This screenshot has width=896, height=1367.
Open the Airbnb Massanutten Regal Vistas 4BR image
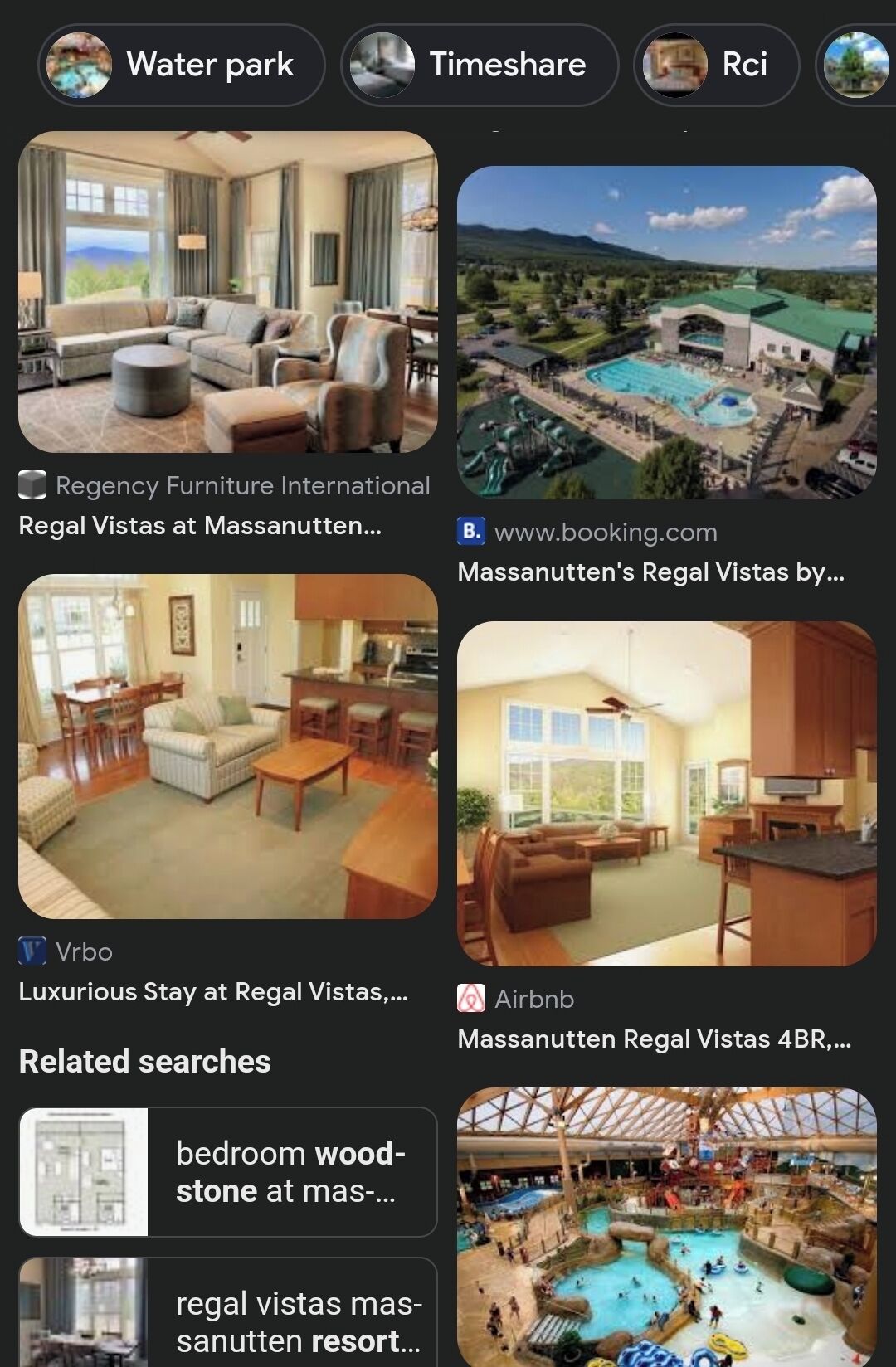pos(666,794)
